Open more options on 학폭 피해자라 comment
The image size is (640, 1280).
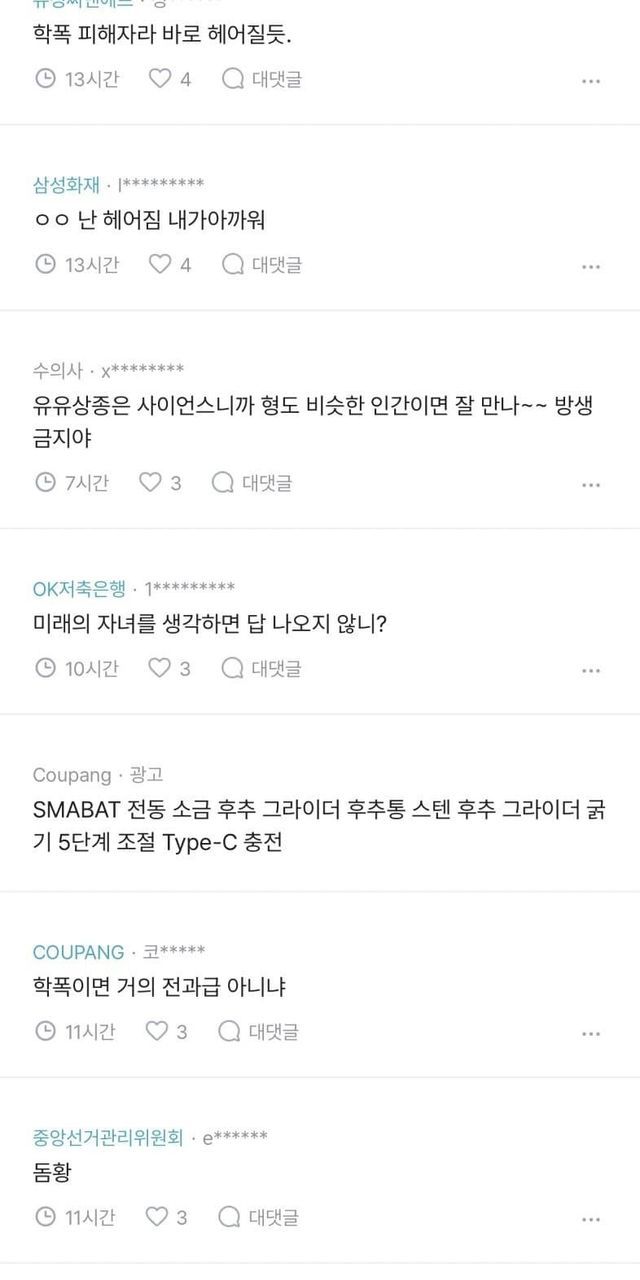pyautogui.click(x=591, y=81)
